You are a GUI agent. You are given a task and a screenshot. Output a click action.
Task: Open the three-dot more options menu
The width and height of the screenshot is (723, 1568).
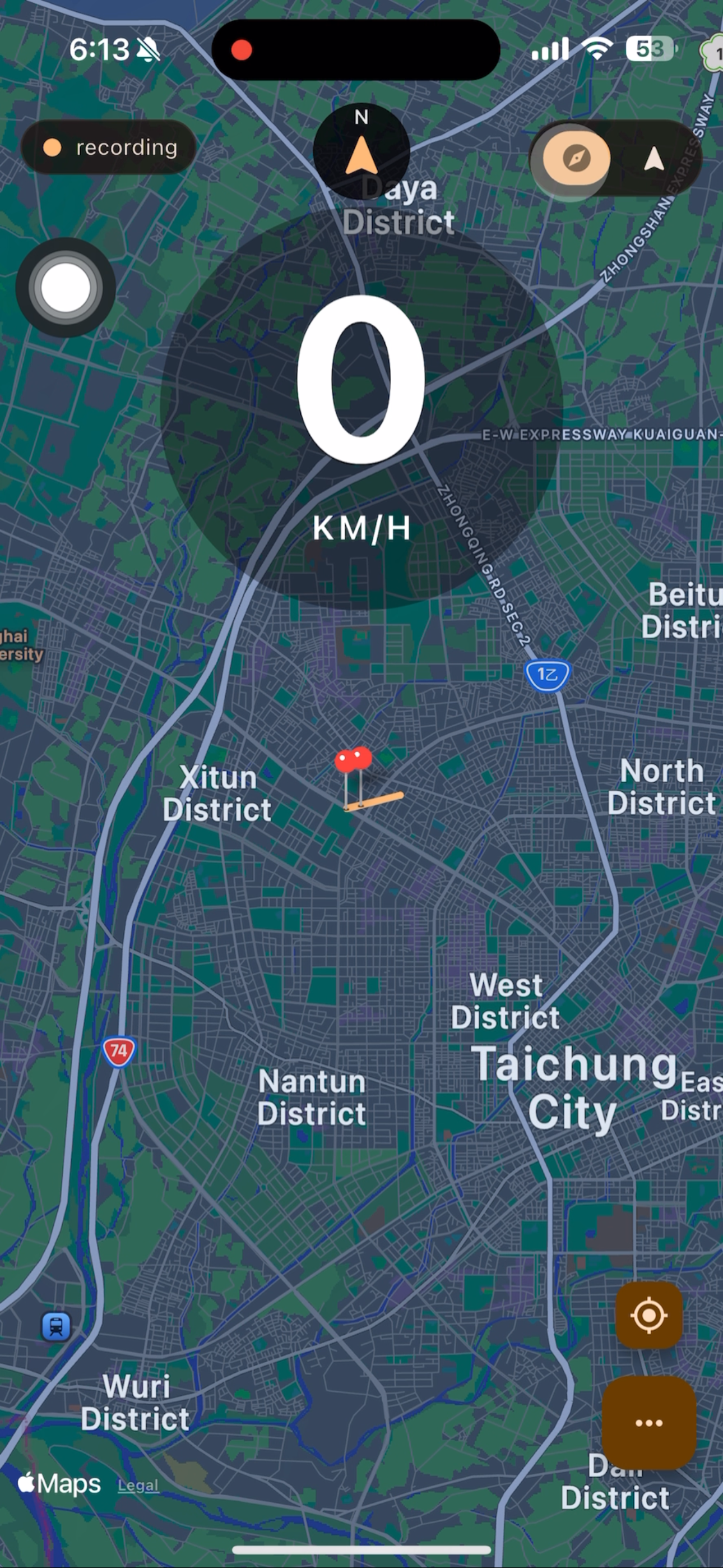tap(649, 1423)
